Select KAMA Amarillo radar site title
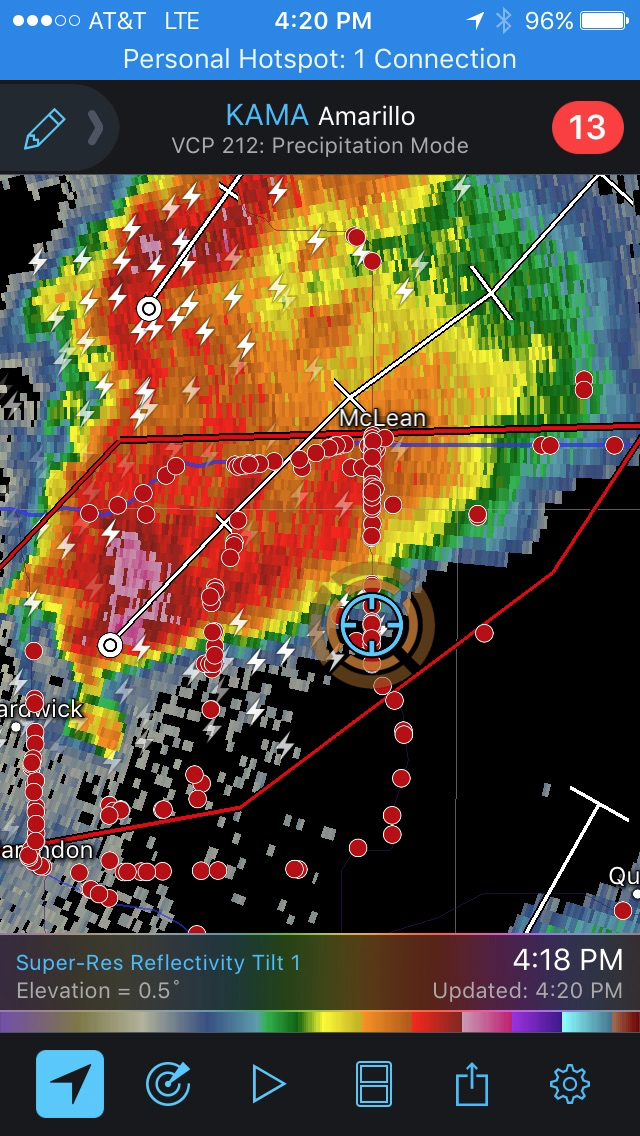This screenshot has width=640, height=1136. pyautogui.click(x=320, y=115)
